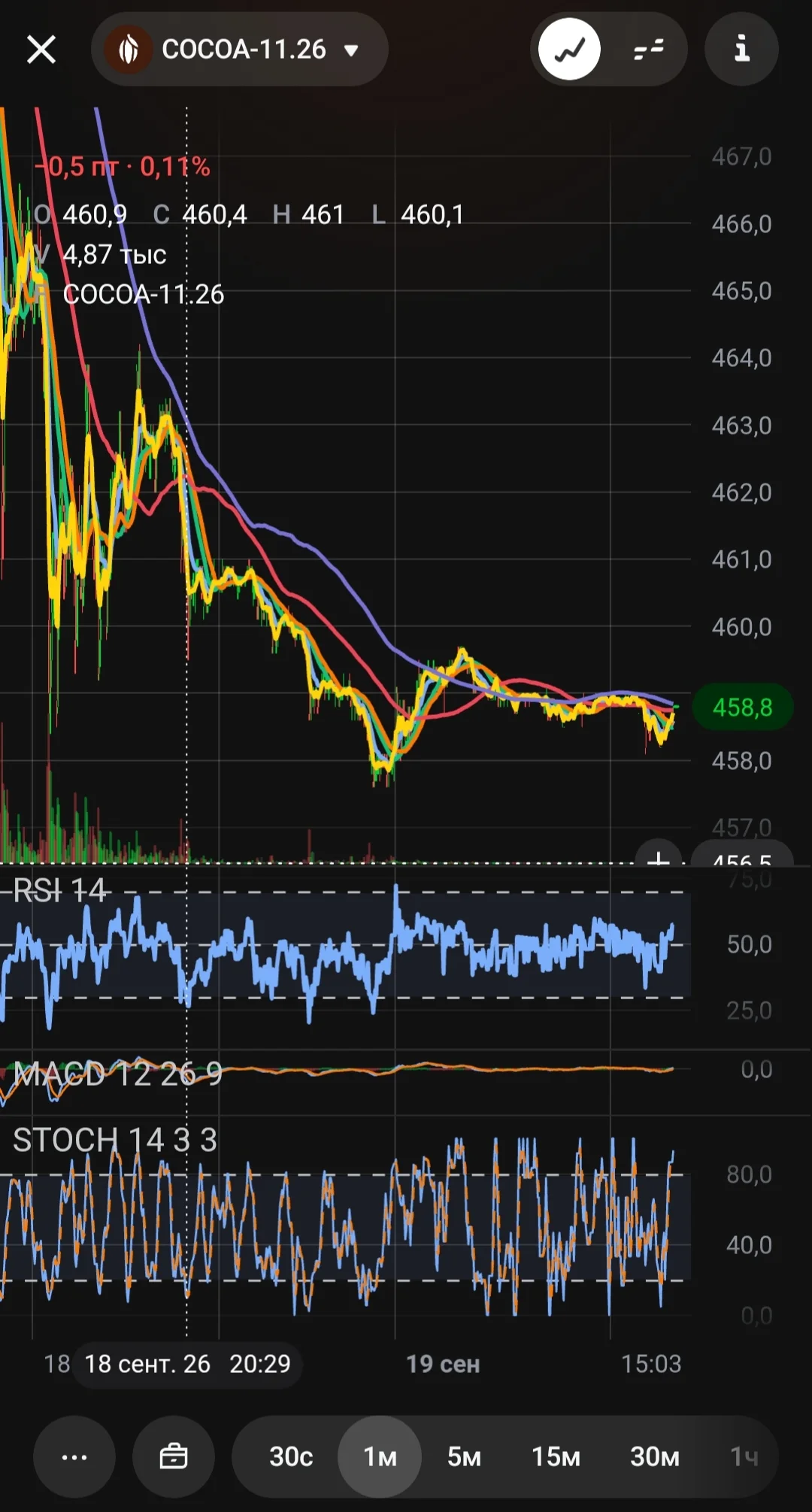
Task: Switch to the 15м timeframe
Action: pos(556,1457)
